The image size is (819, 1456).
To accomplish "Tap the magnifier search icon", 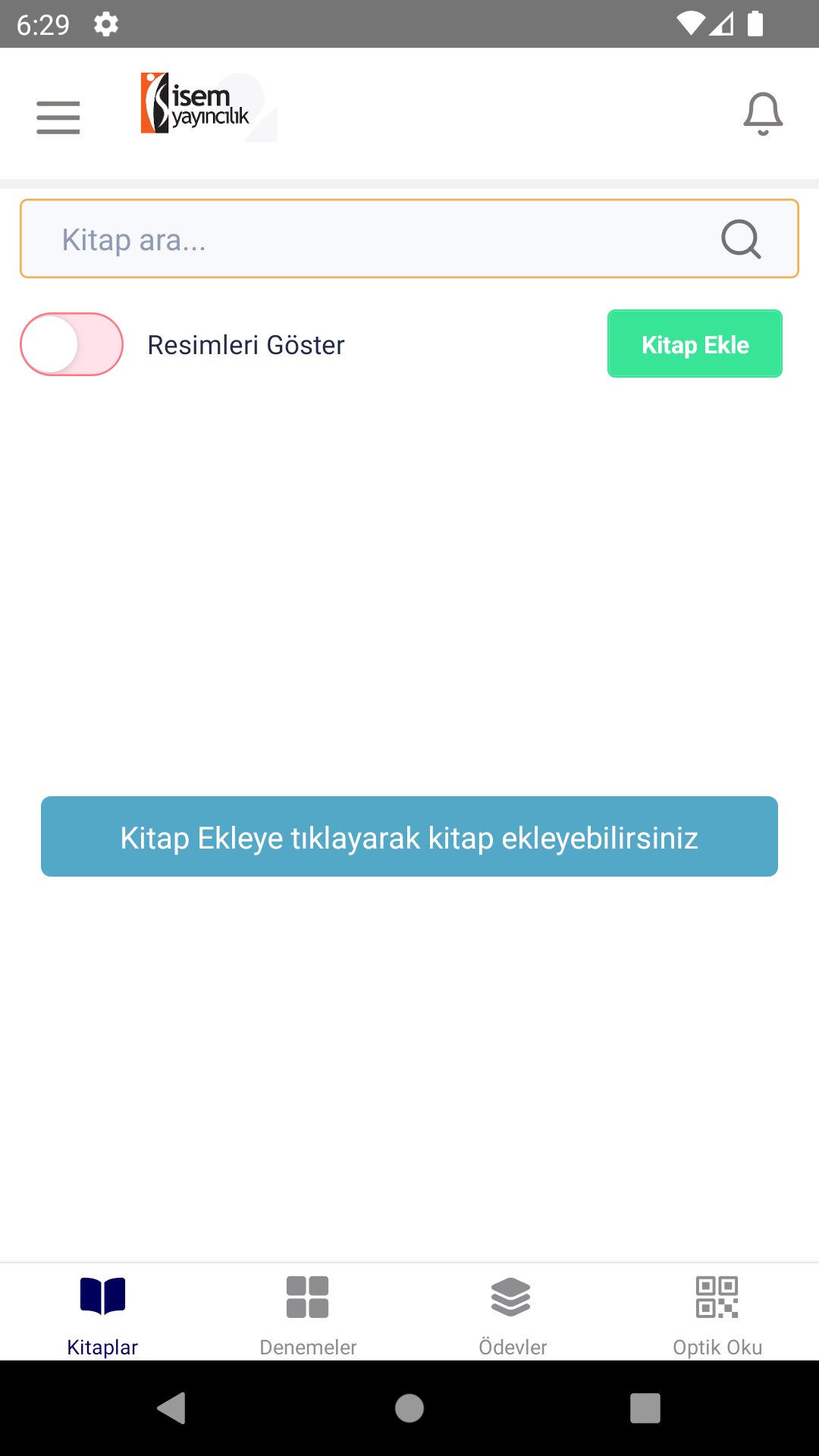I will (x=740, y=240).
